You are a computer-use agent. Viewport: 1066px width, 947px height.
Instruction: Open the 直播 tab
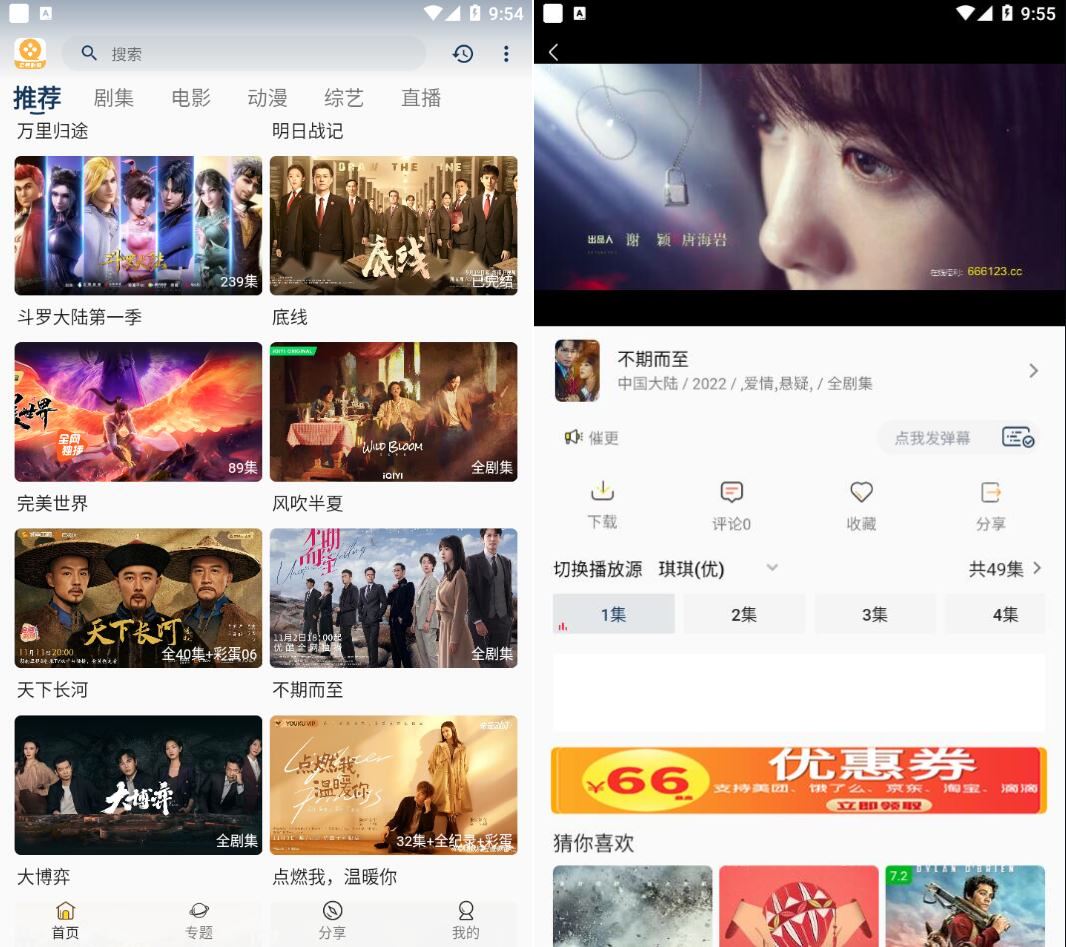click(421, 98)
